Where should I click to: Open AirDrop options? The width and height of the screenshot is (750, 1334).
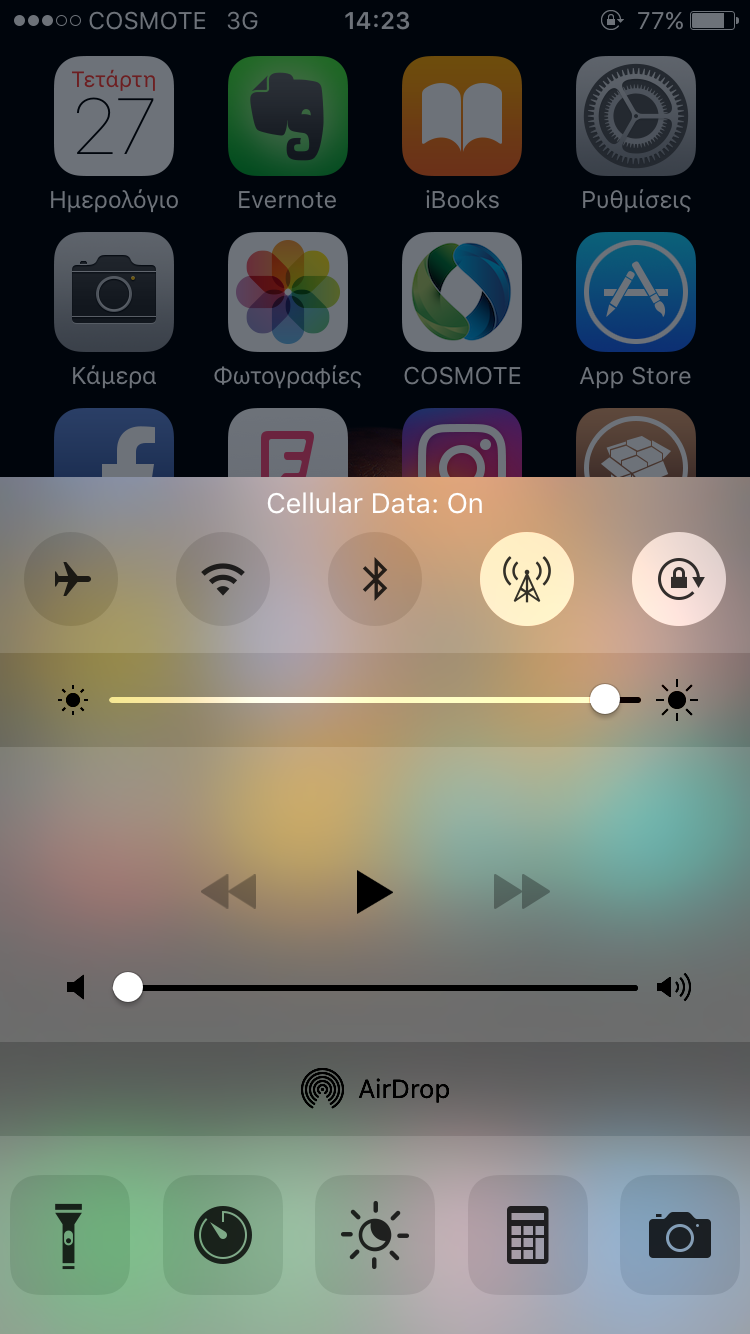pyautogui.click(x=375, y=1089)
